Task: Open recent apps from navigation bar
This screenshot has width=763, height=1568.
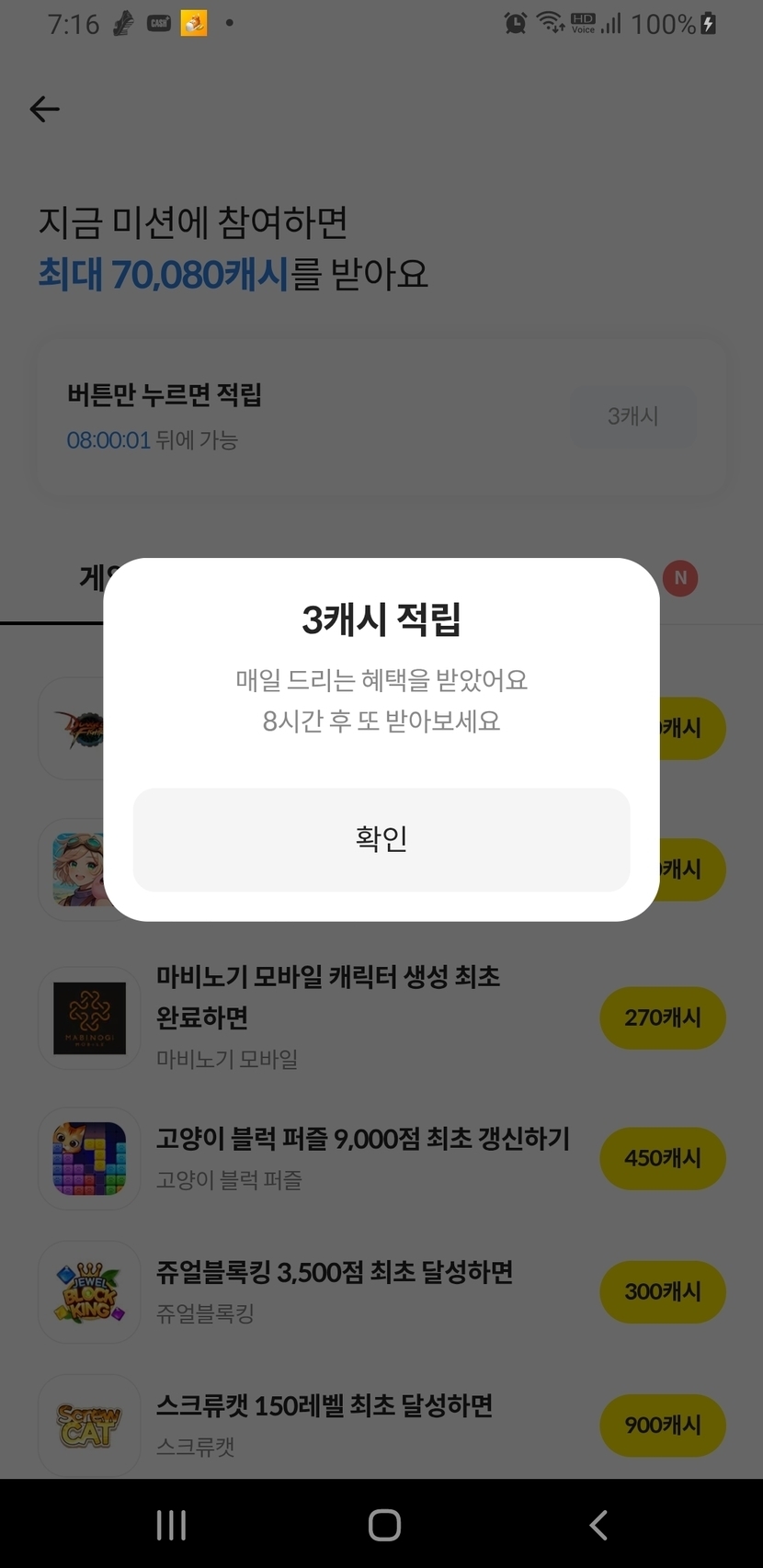Action: click(x=171, y=1525)
